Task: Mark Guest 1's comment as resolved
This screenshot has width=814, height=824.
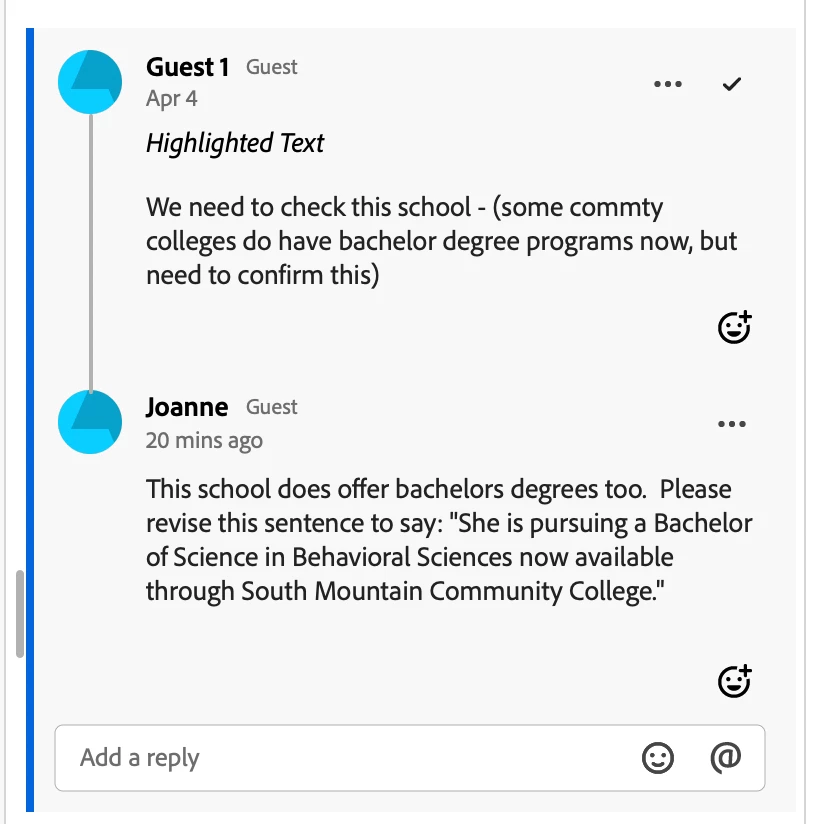Action: [731, 85]
